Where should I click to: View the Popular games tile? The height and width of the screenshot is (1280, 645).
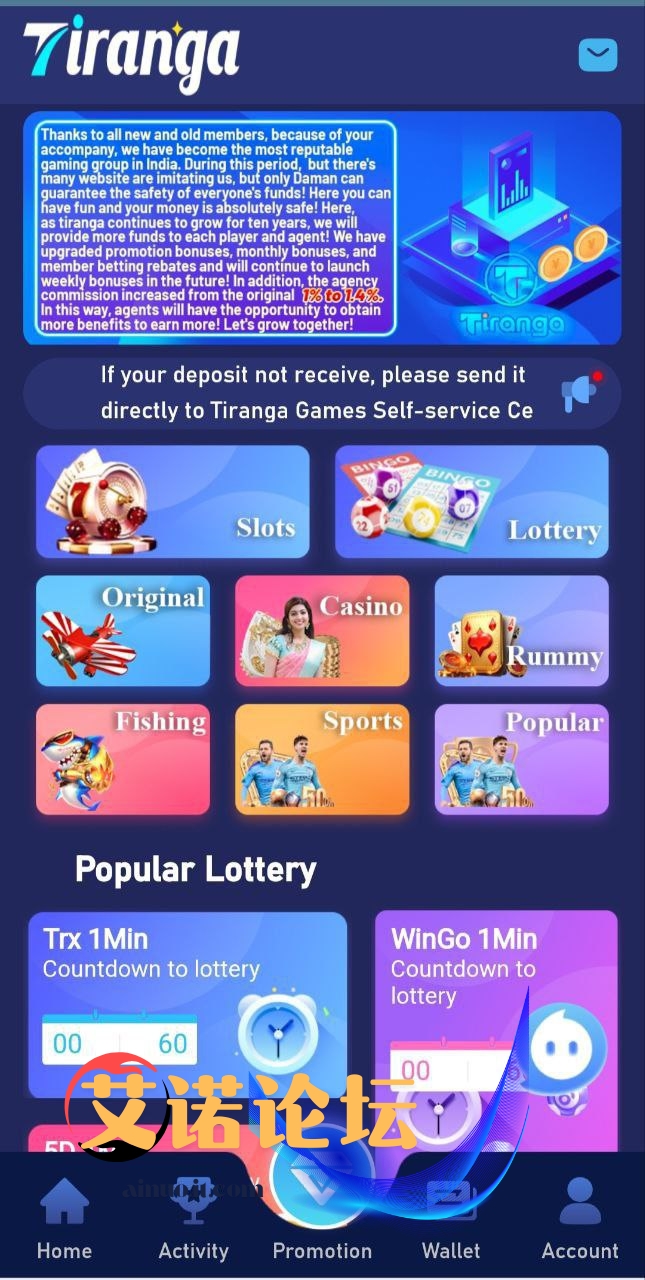point(521,759)
